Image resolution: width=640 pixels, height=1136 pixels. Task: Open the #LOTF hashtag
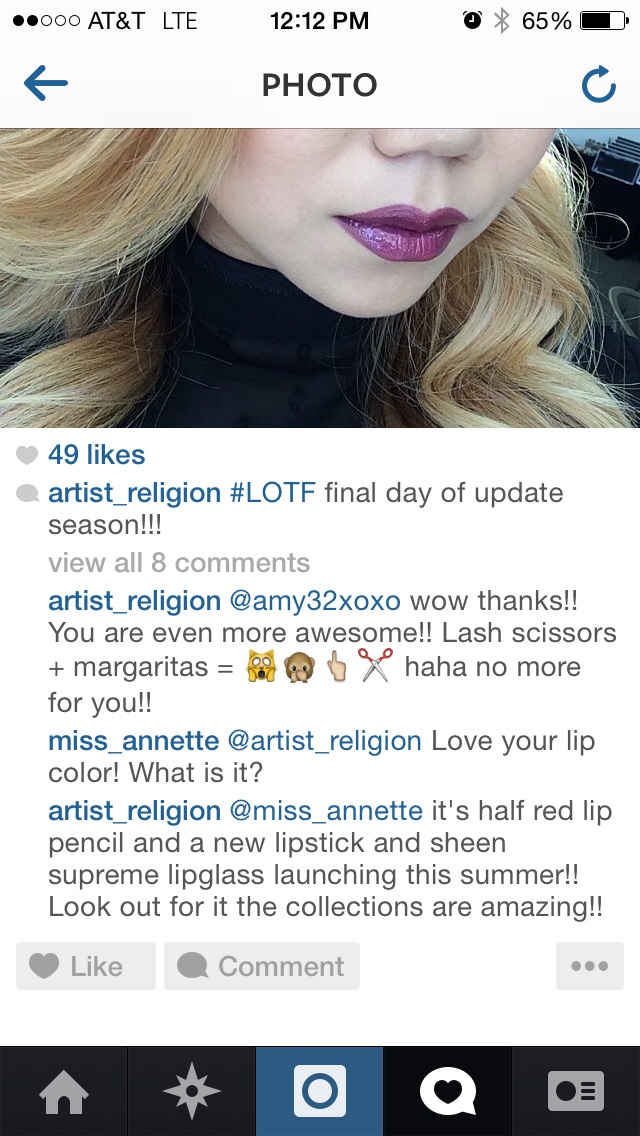(273, 493)
